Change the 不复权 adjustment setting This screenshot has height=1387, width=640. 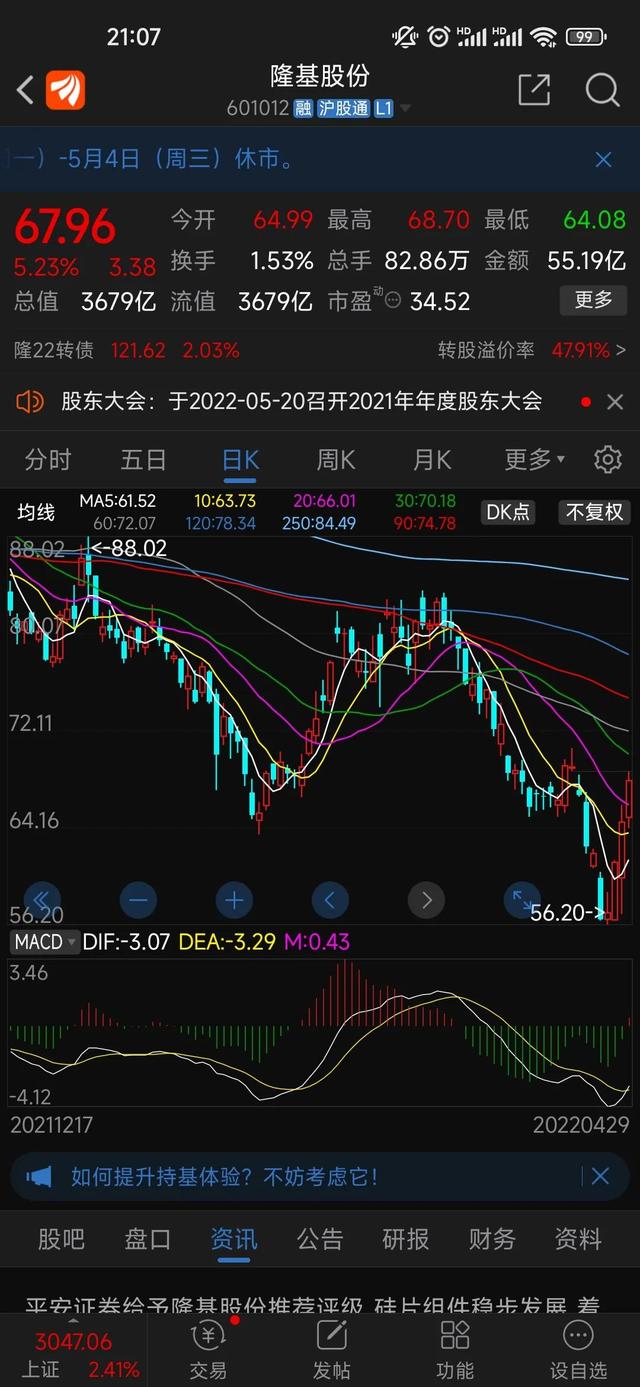tap(594, 512)
